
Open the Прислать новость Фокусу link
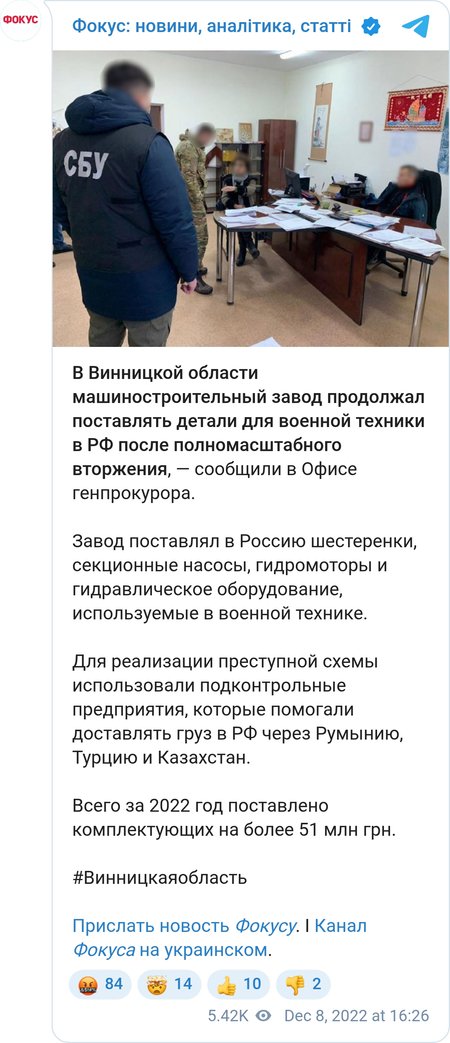click(x=184, y=926)
